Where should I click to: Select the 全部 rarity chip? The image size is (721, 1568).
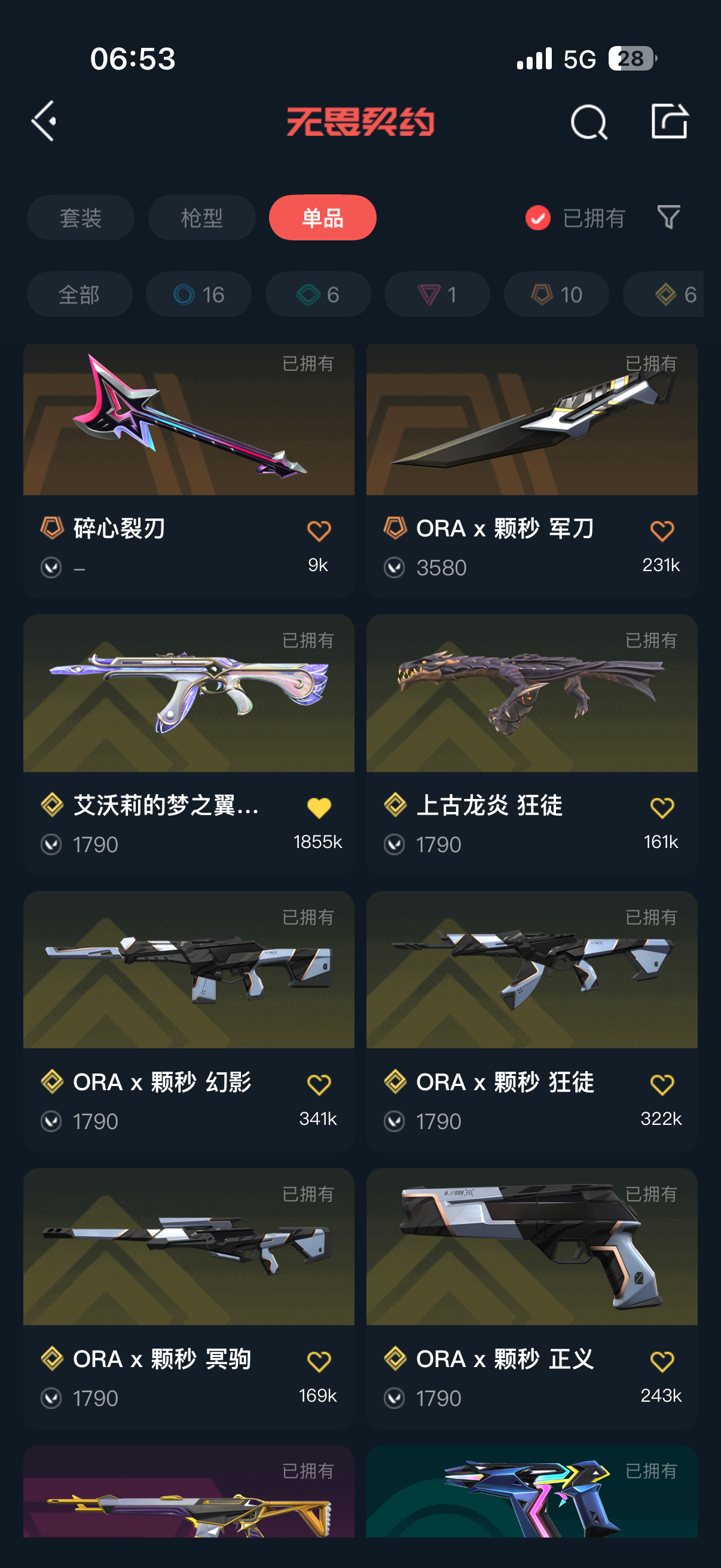pos(79,295)
